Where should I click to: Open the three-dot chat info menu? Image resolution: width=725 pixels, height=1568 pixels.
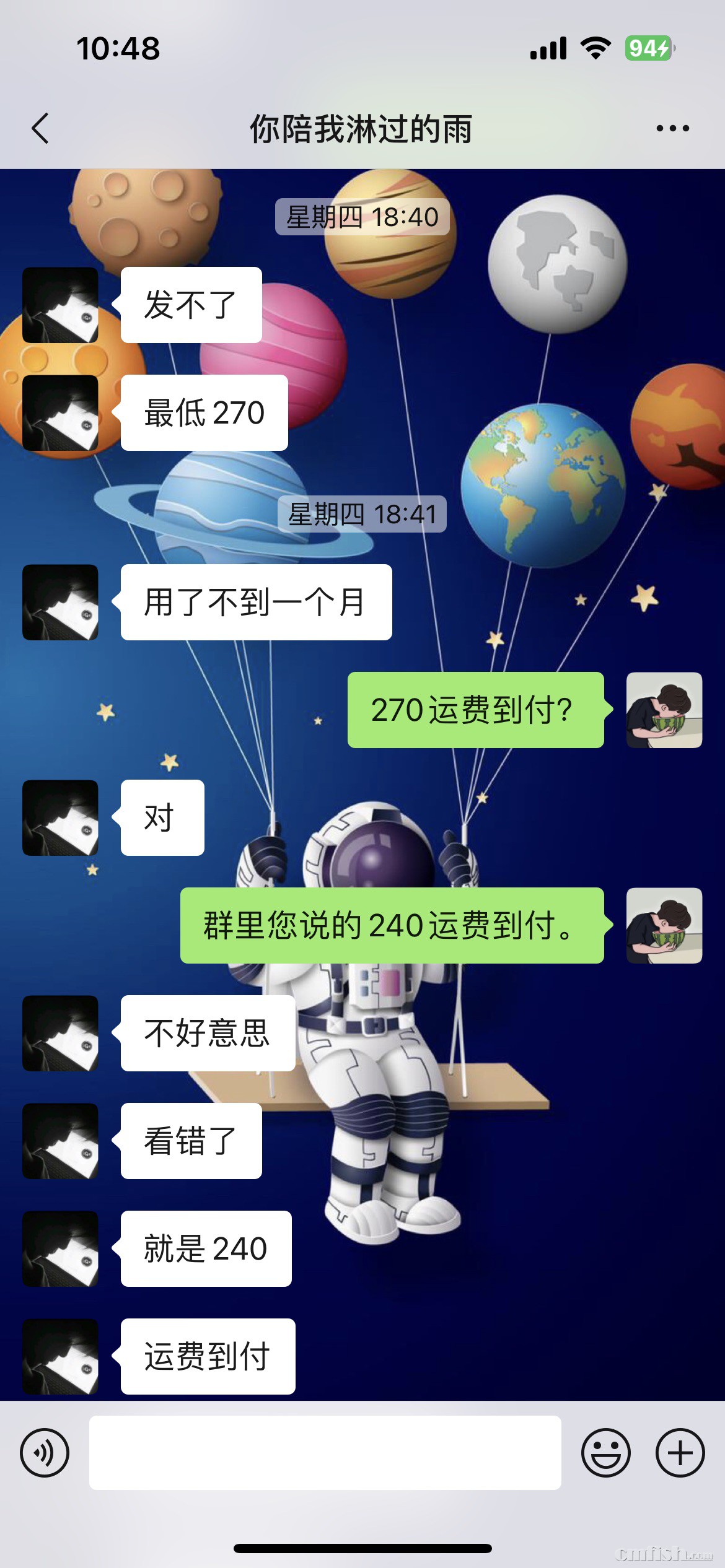[x=672, y=129]
